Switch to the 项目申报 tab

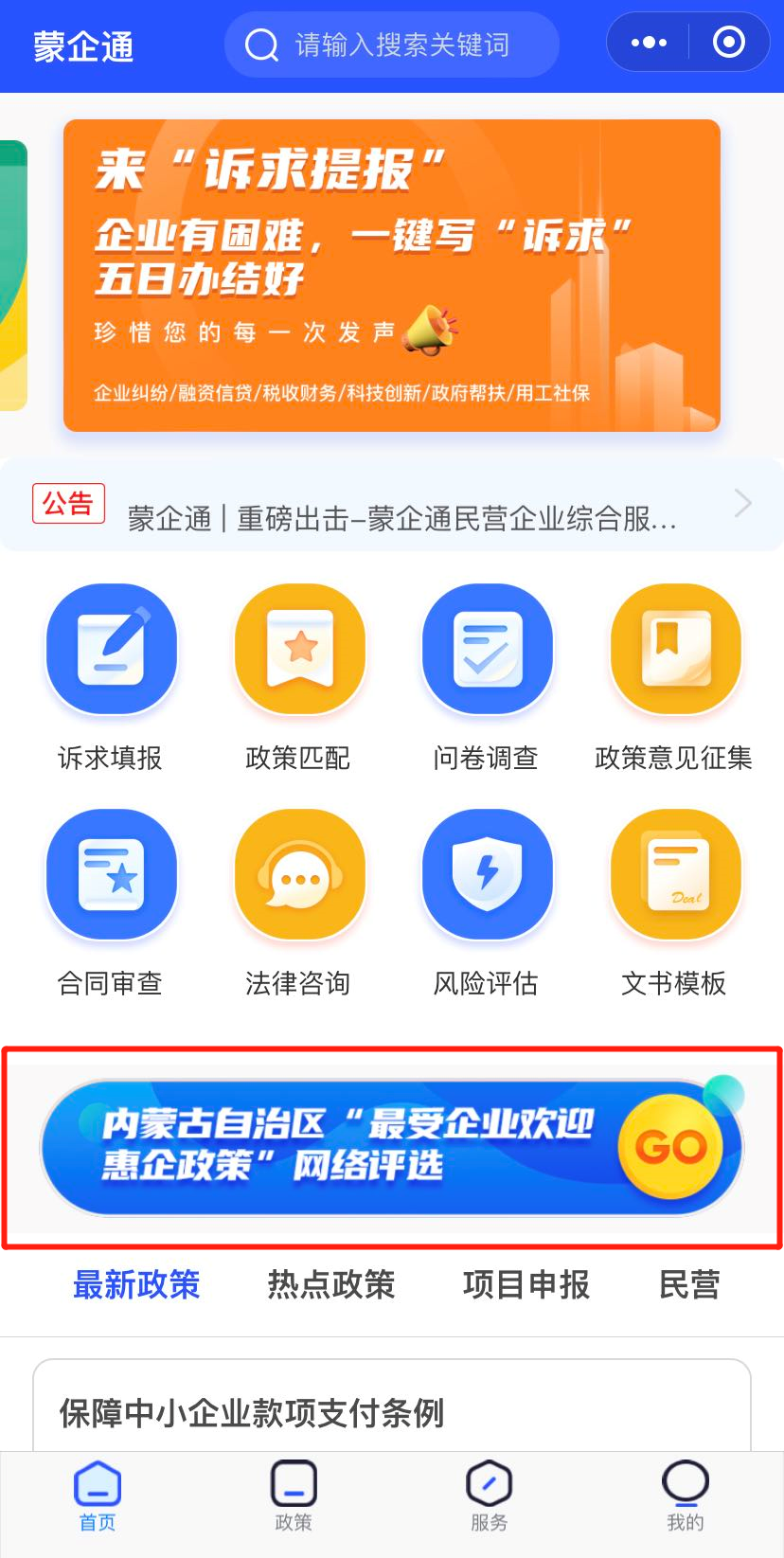pos(526,1285)
